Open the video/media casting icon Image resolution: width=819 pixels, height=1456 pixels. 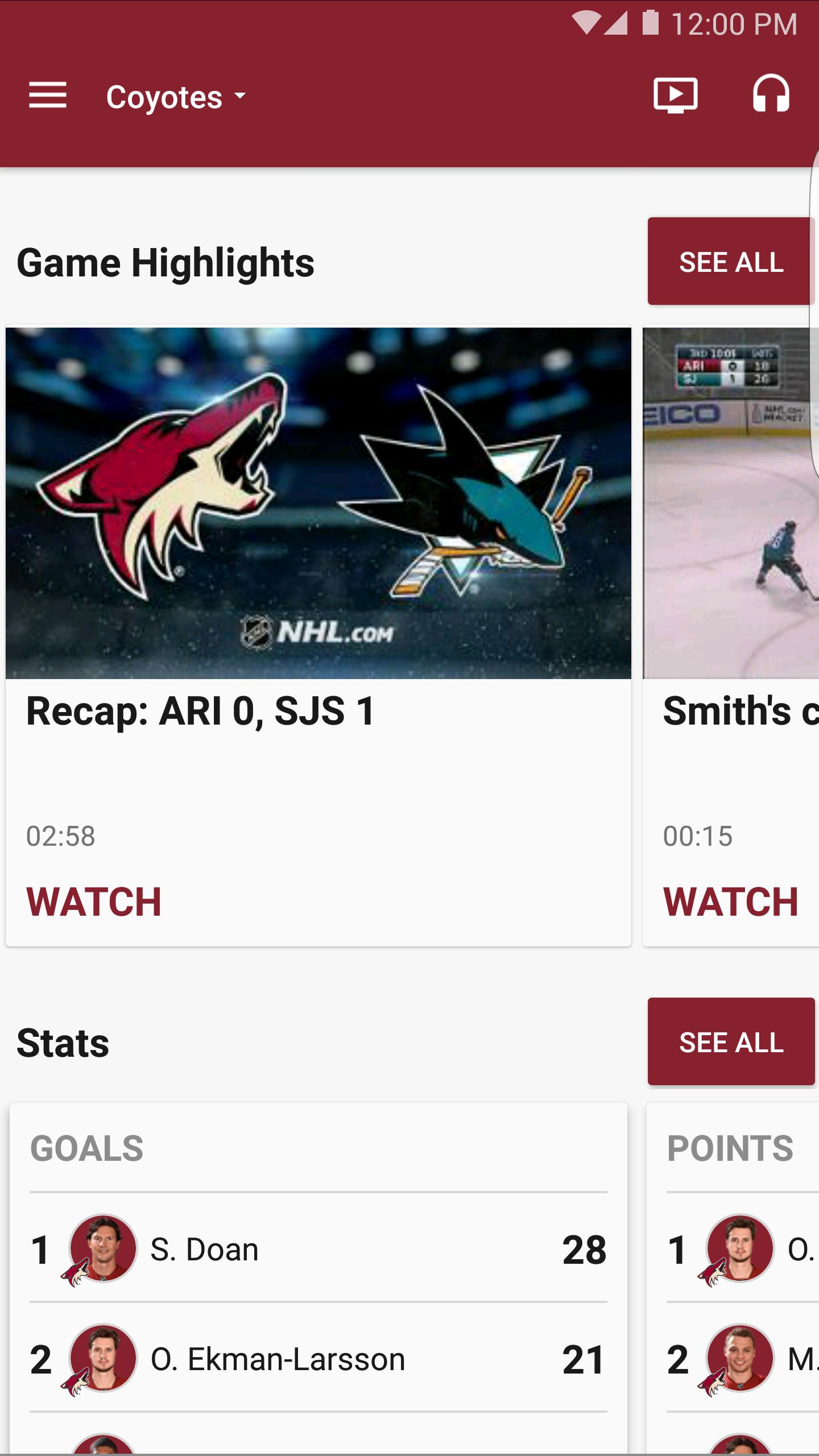point(676,96)
